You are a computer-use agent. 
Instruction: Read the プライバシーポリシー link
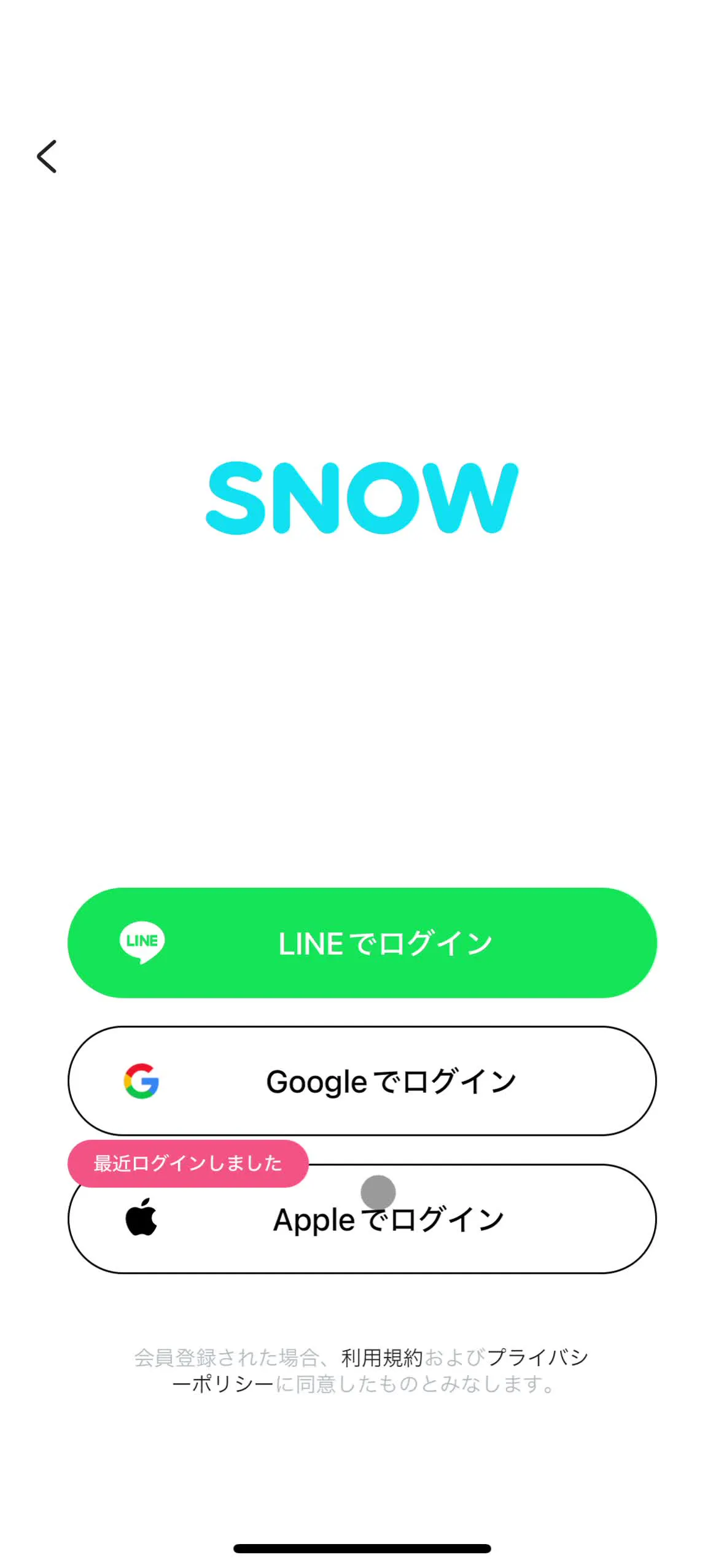(x=537, y=1357)
